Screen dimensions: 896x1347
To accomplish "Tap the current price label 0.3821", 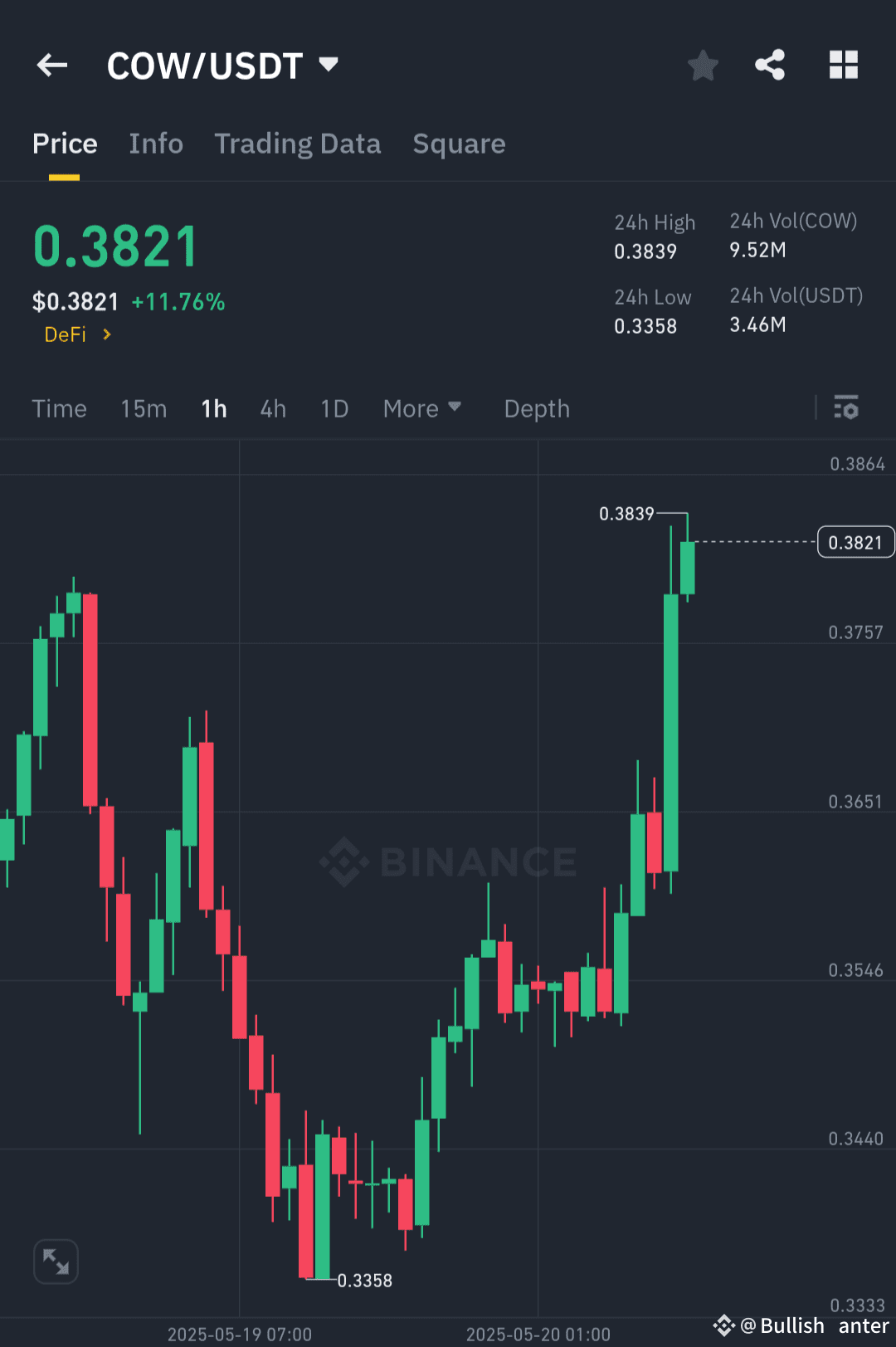I will pyautogui.click(x=855, y=542).
